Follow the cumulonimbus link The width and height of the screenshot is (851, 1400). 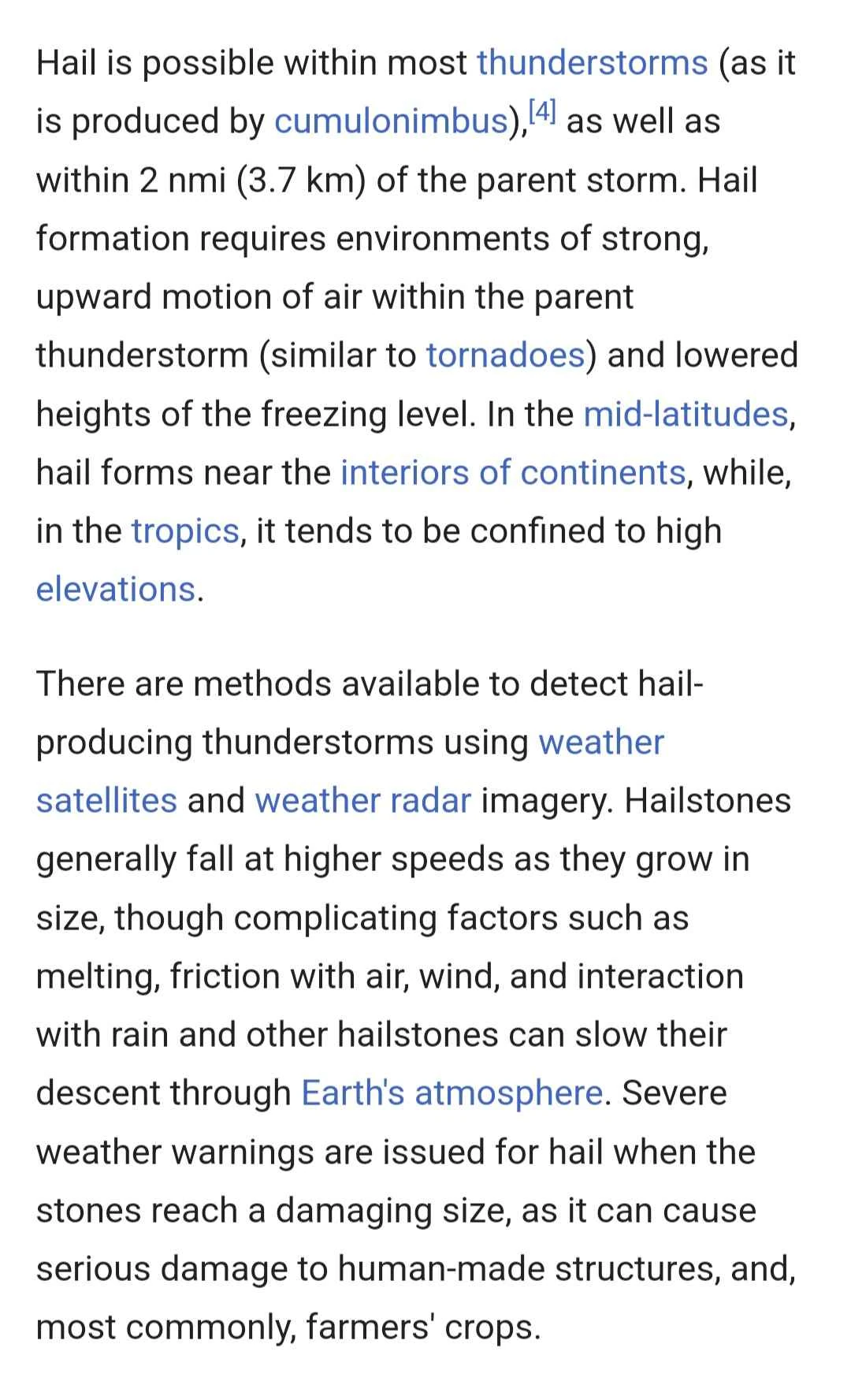coord(391,121)
